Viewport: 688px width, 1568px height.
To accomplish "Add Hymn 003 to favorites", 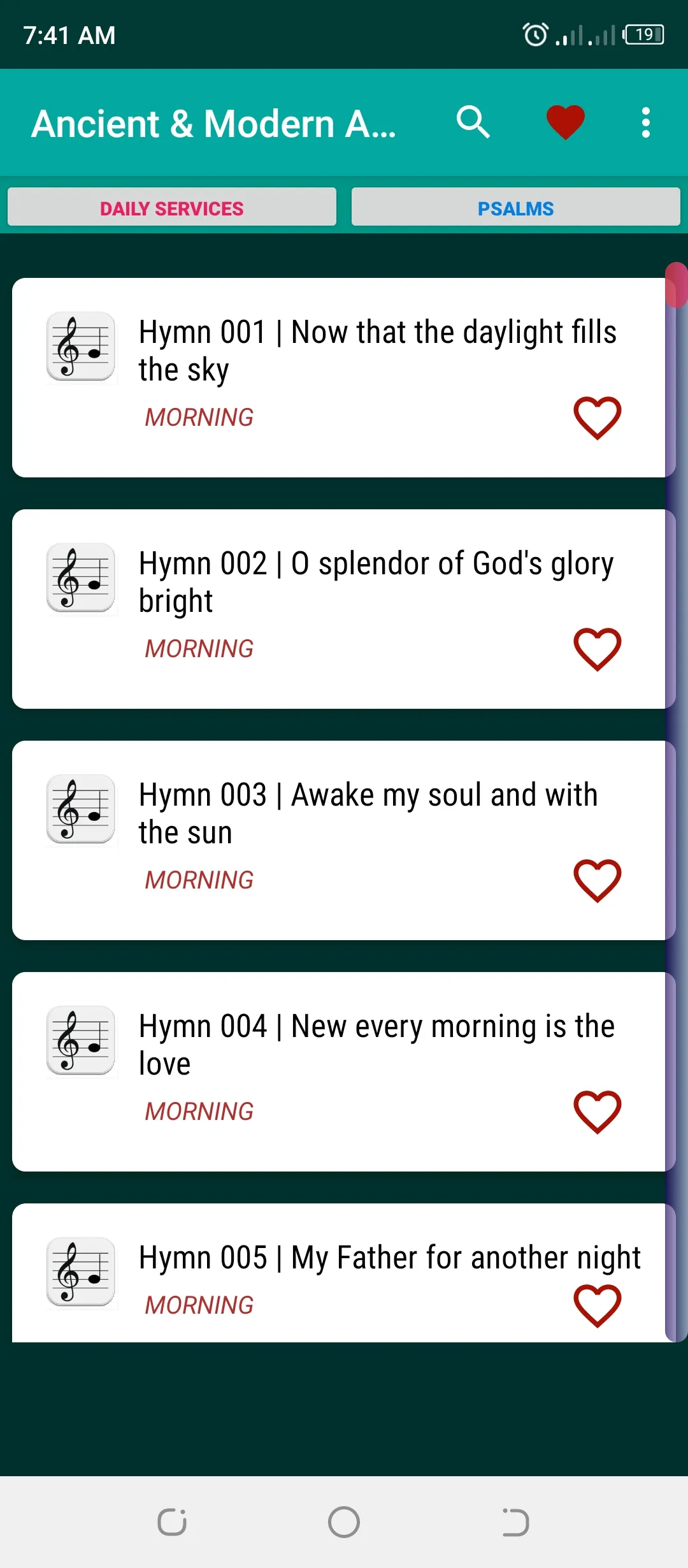I will pos(598,881).
